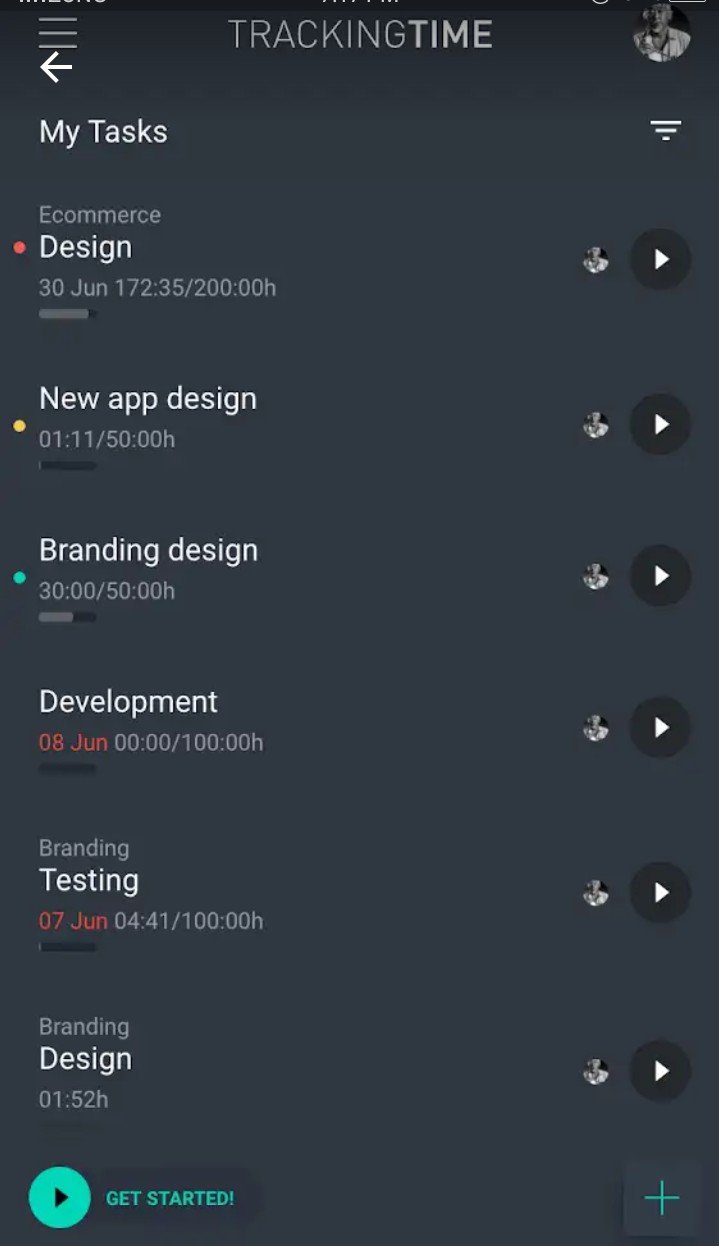719x1246 pixels.
Task: Start timer for New app design
Action: pos(660,424)
